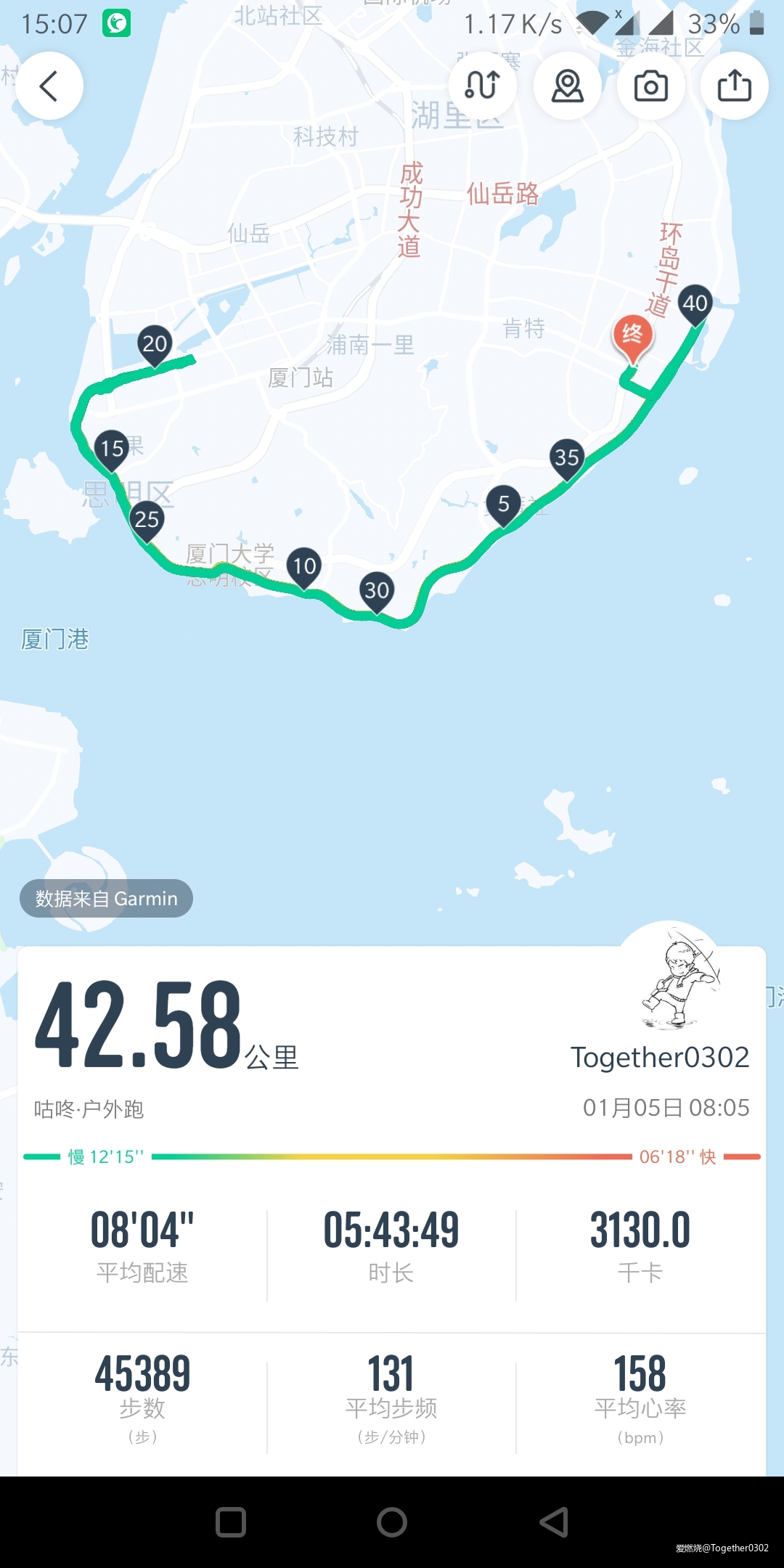Tap the route playback icon

coord(483,85)
